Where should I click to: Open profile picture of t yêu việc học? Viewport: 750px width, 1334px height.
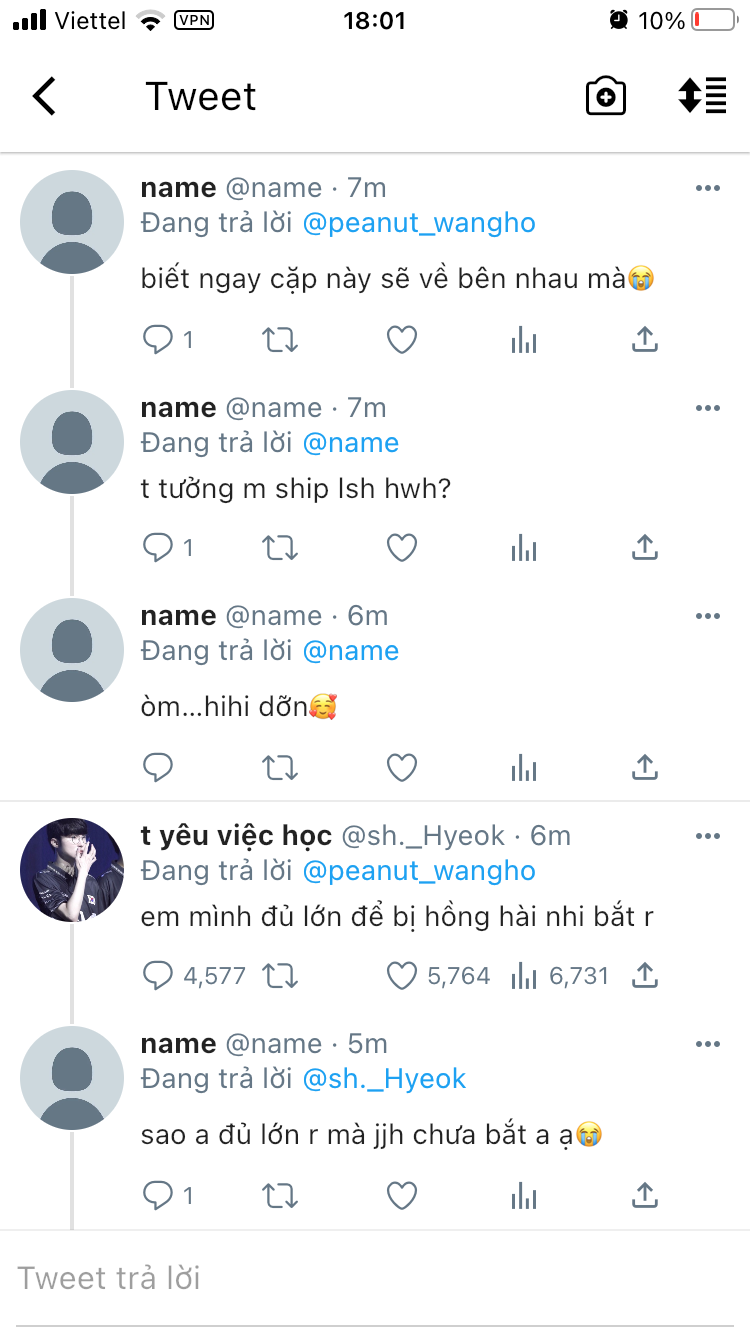72,870
